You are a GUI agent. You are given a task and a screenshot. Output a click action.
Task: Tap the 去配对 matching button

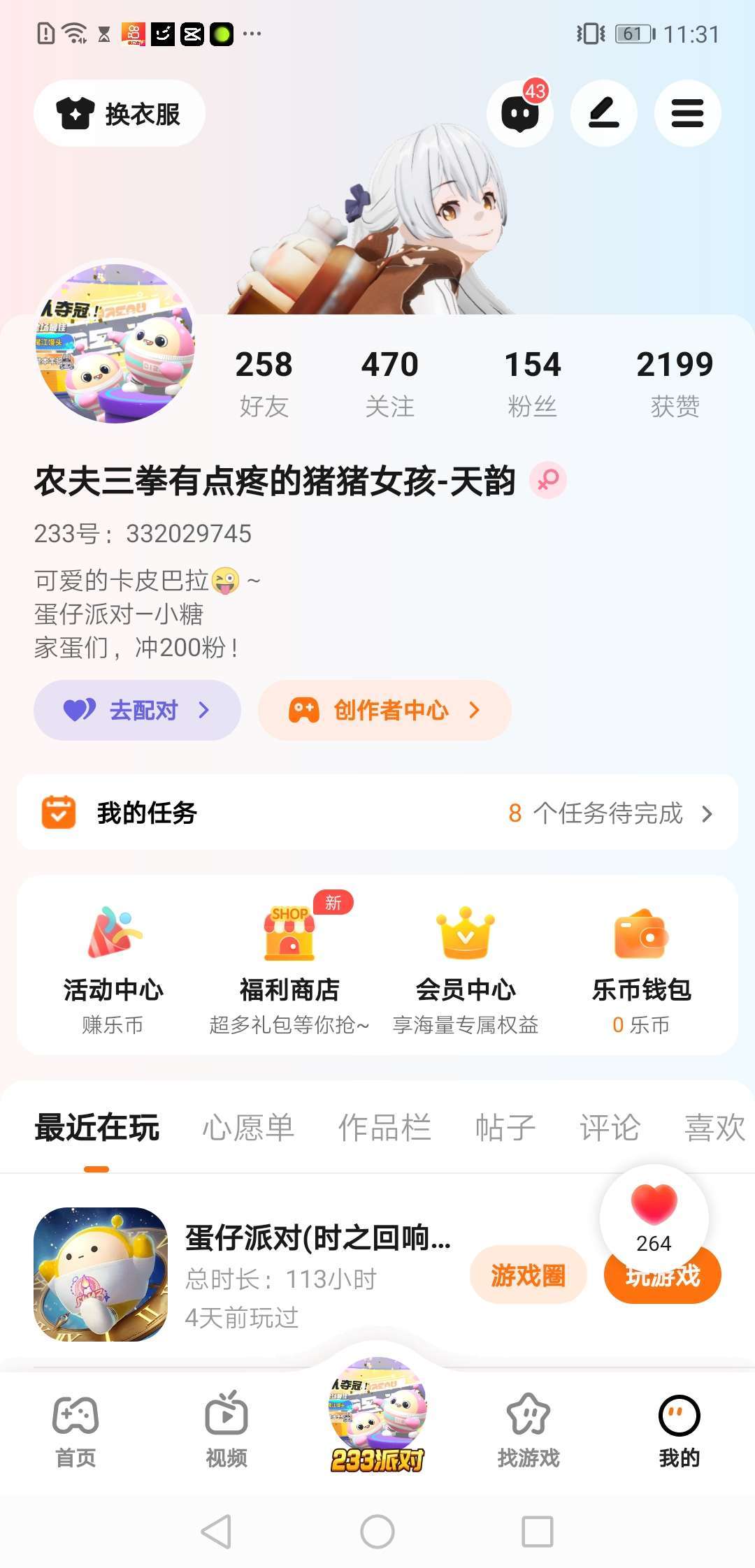click(x=137, y=710)
